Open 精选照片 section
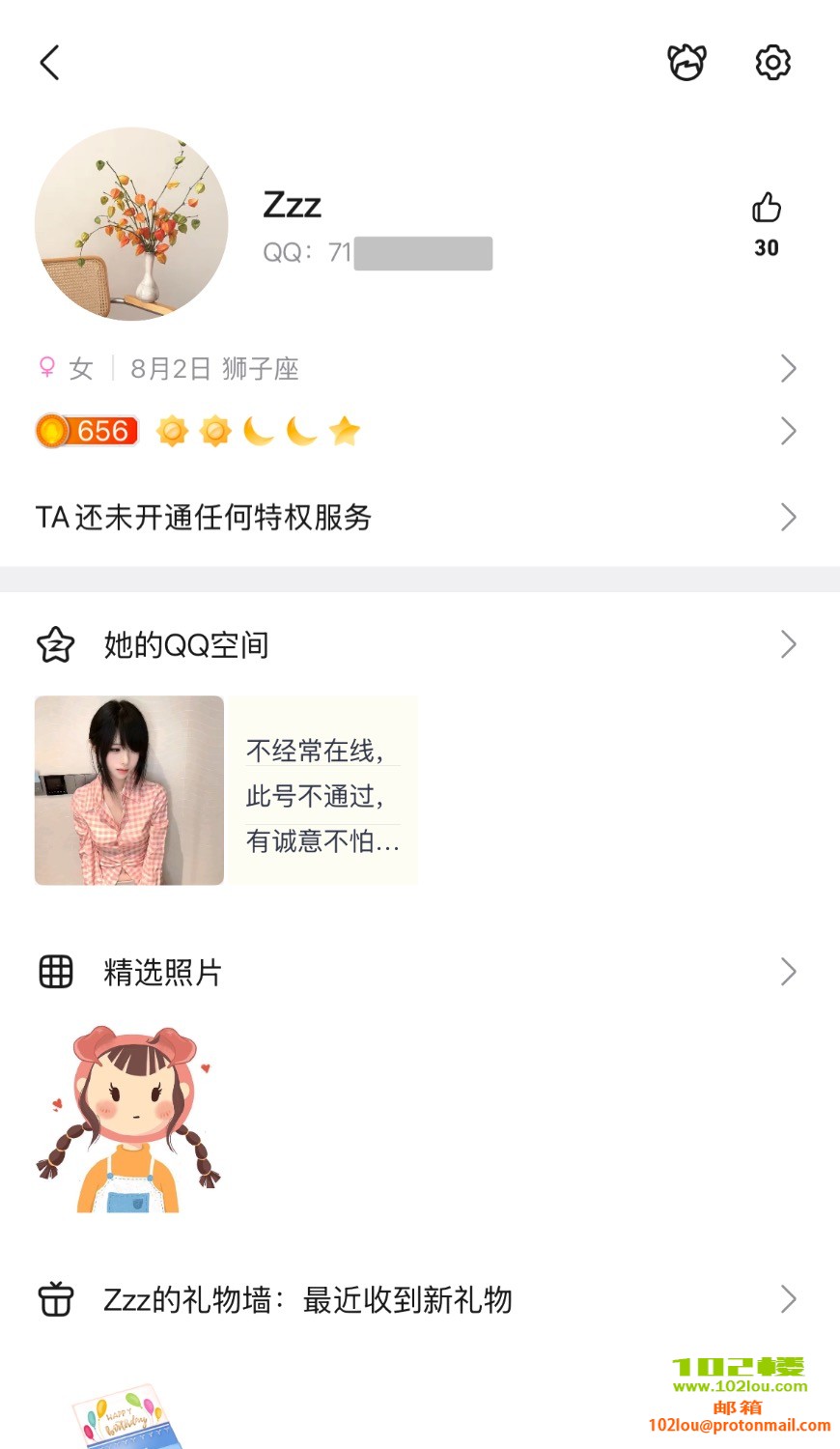The image size is (840, 1449). click(x=415, y=972)
